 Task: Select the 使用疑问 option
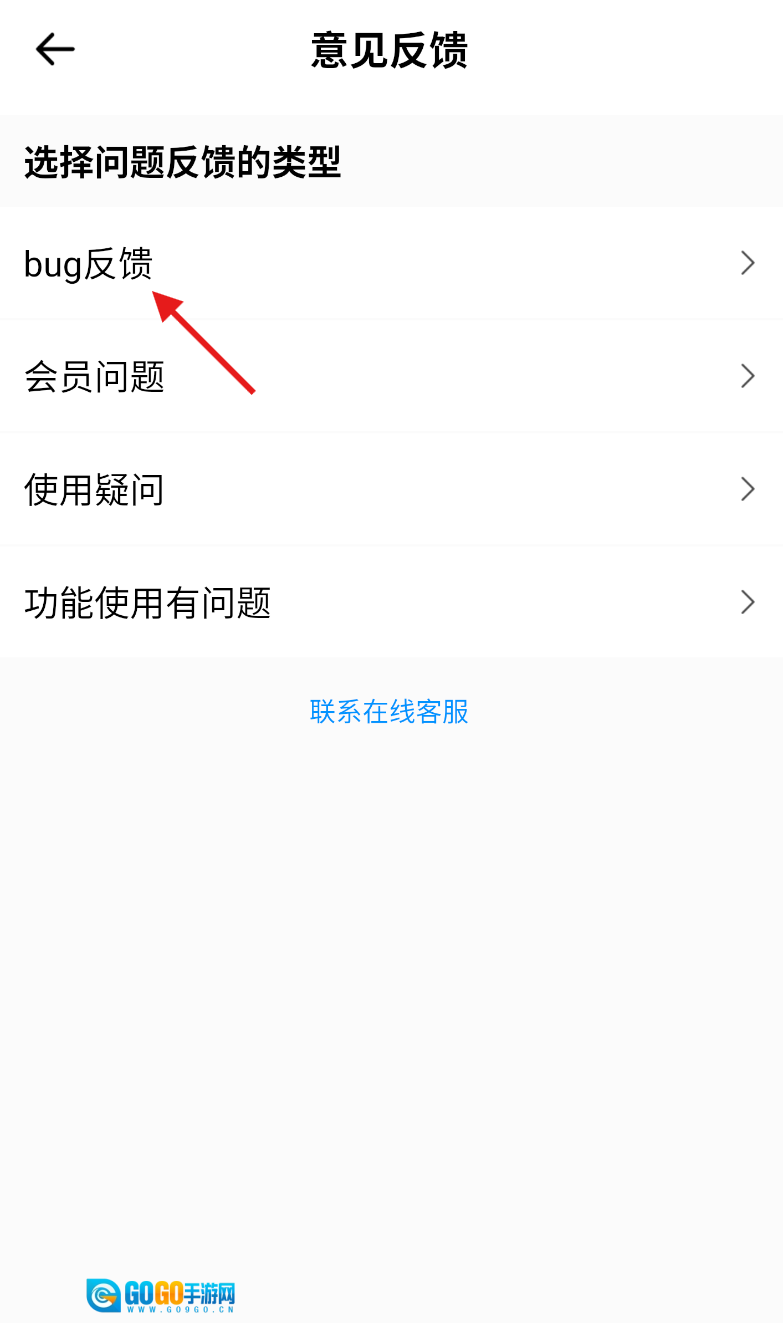pos(390,490)
